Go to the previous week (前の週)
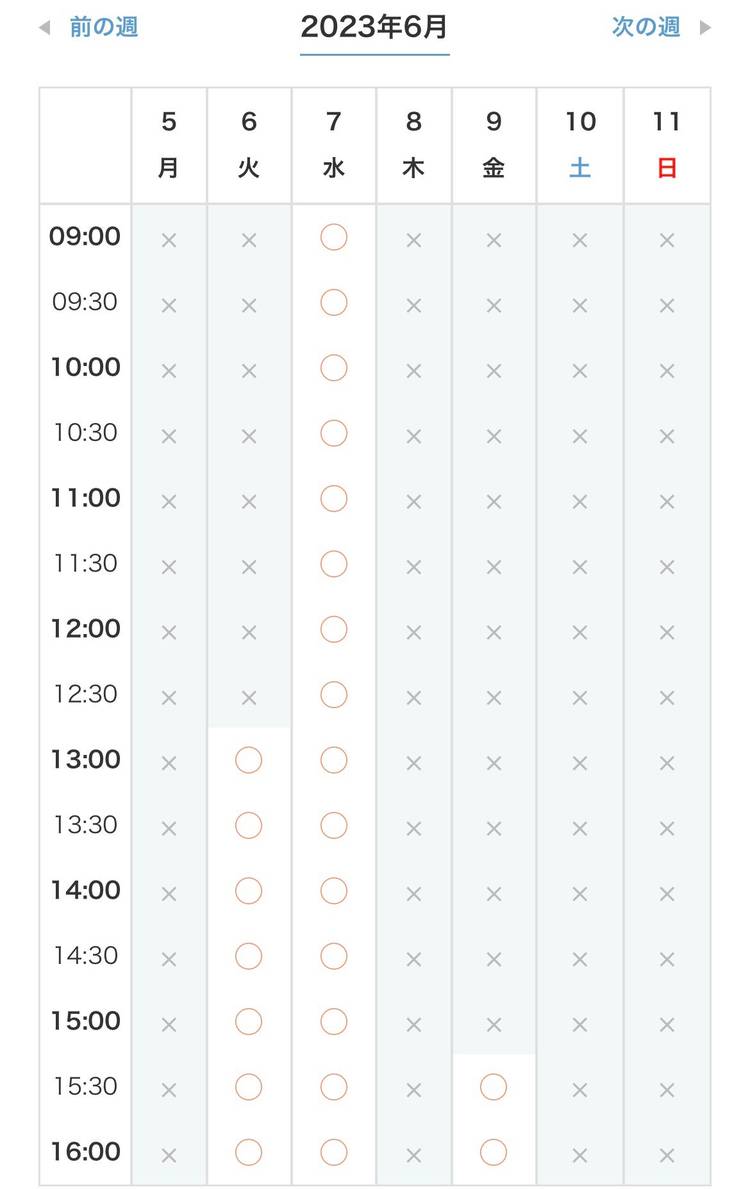Viewport: 750px width, 1189px height. coord(102,27)
